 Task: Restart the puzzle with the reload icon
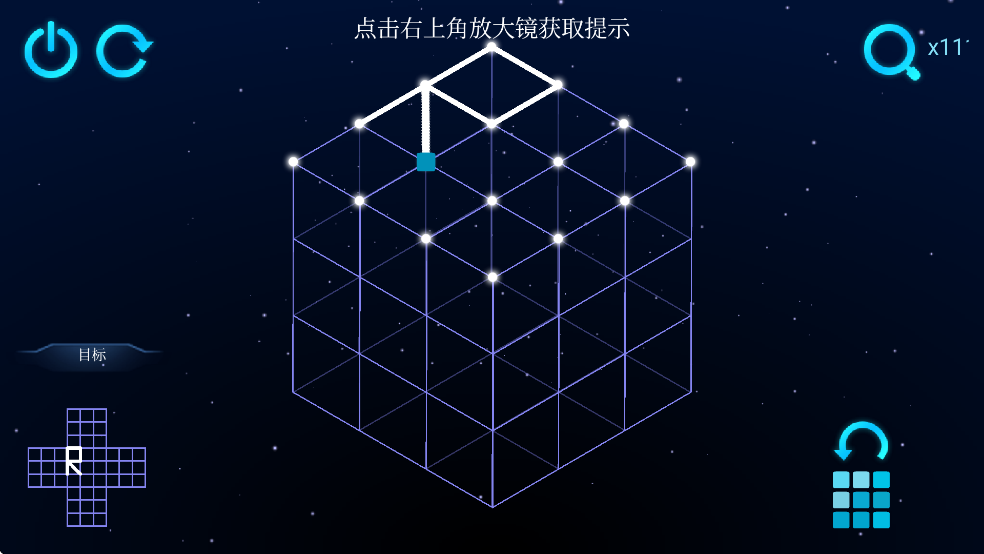pyautogui.click(x=124, y=51)
